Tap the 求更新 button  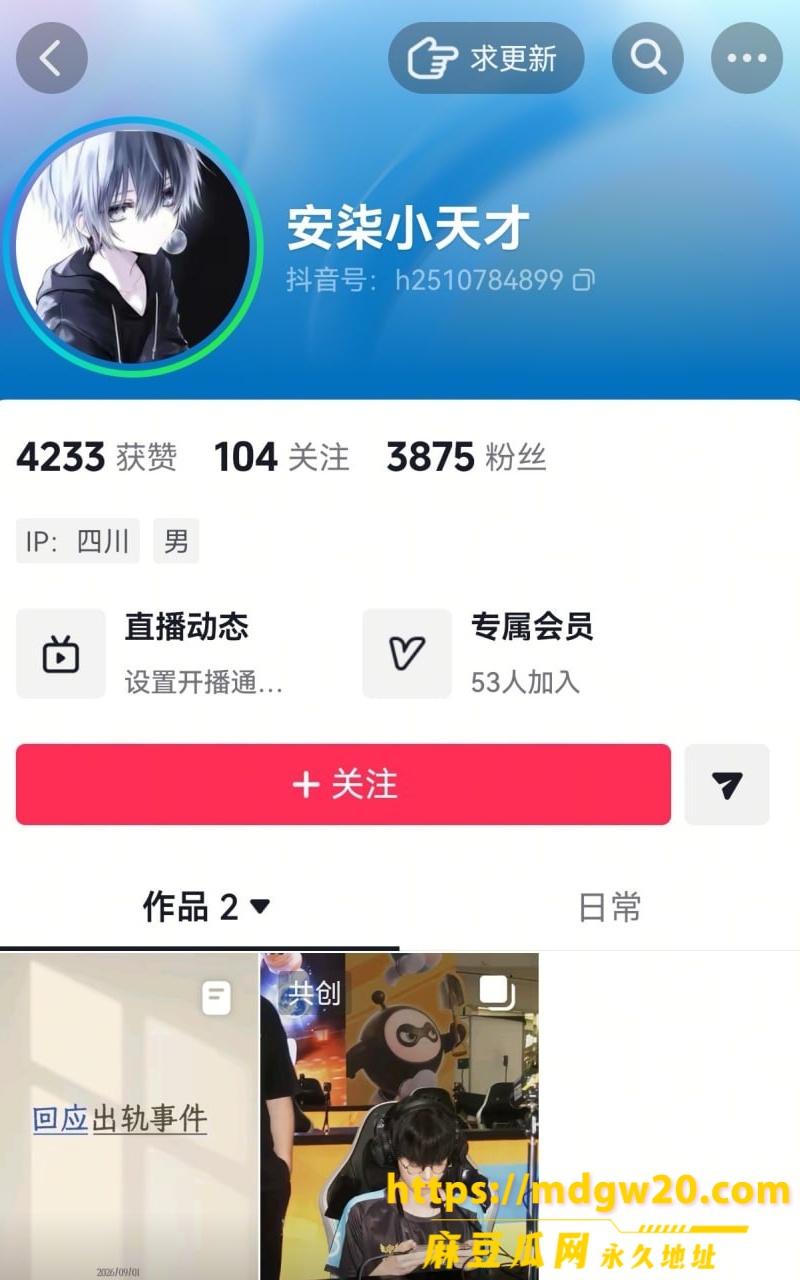point(486,58)
